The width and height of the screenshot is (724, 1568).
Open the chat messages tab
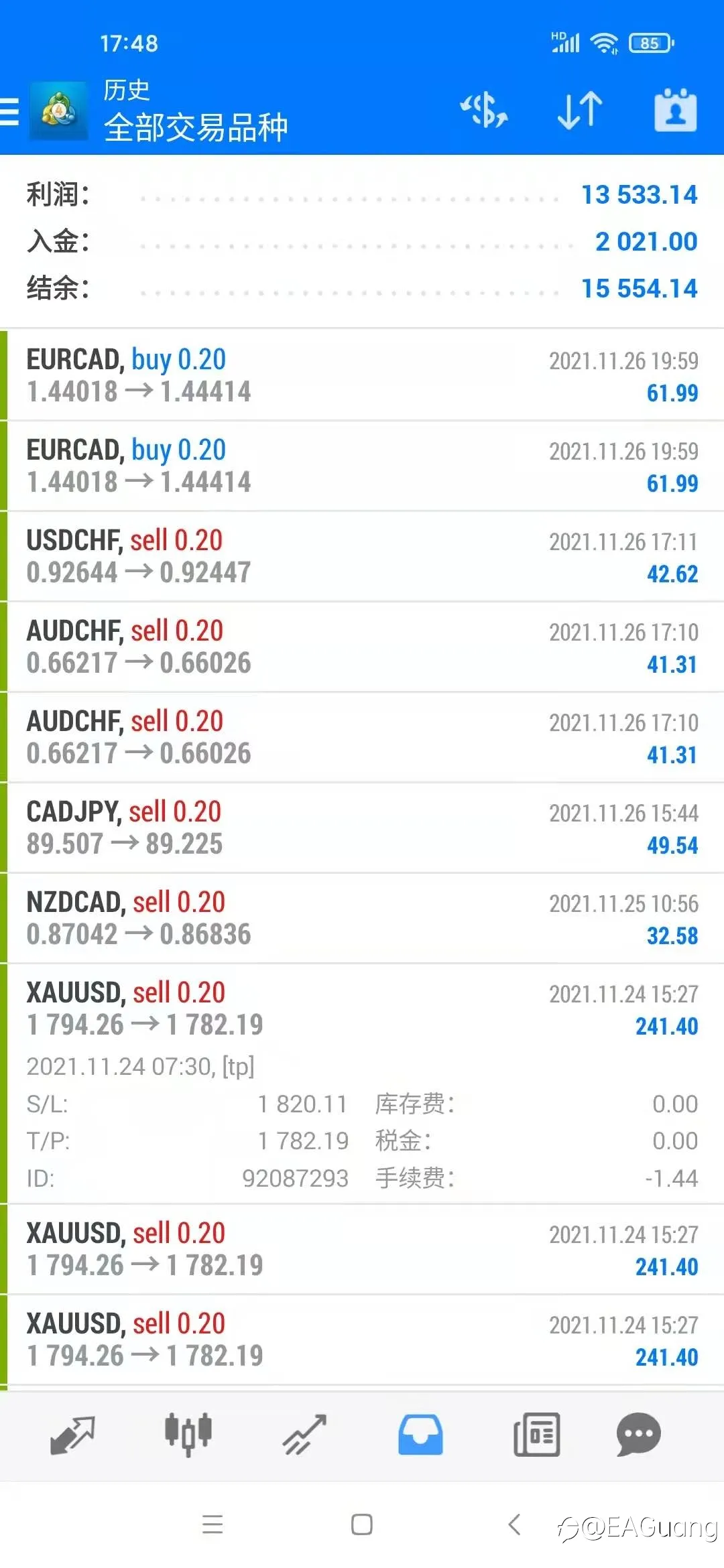[638, 1435]
